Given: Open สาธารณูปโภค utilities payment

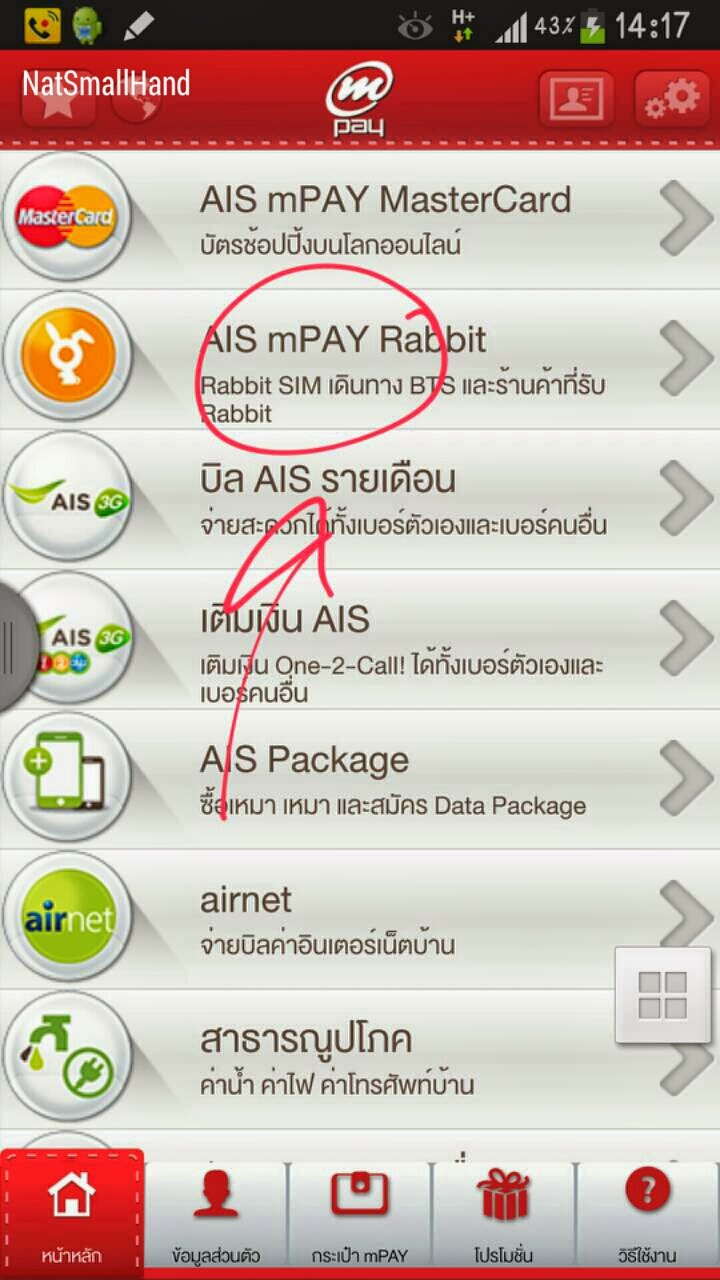Looking at the screenshot, I should pos(385,1058).
